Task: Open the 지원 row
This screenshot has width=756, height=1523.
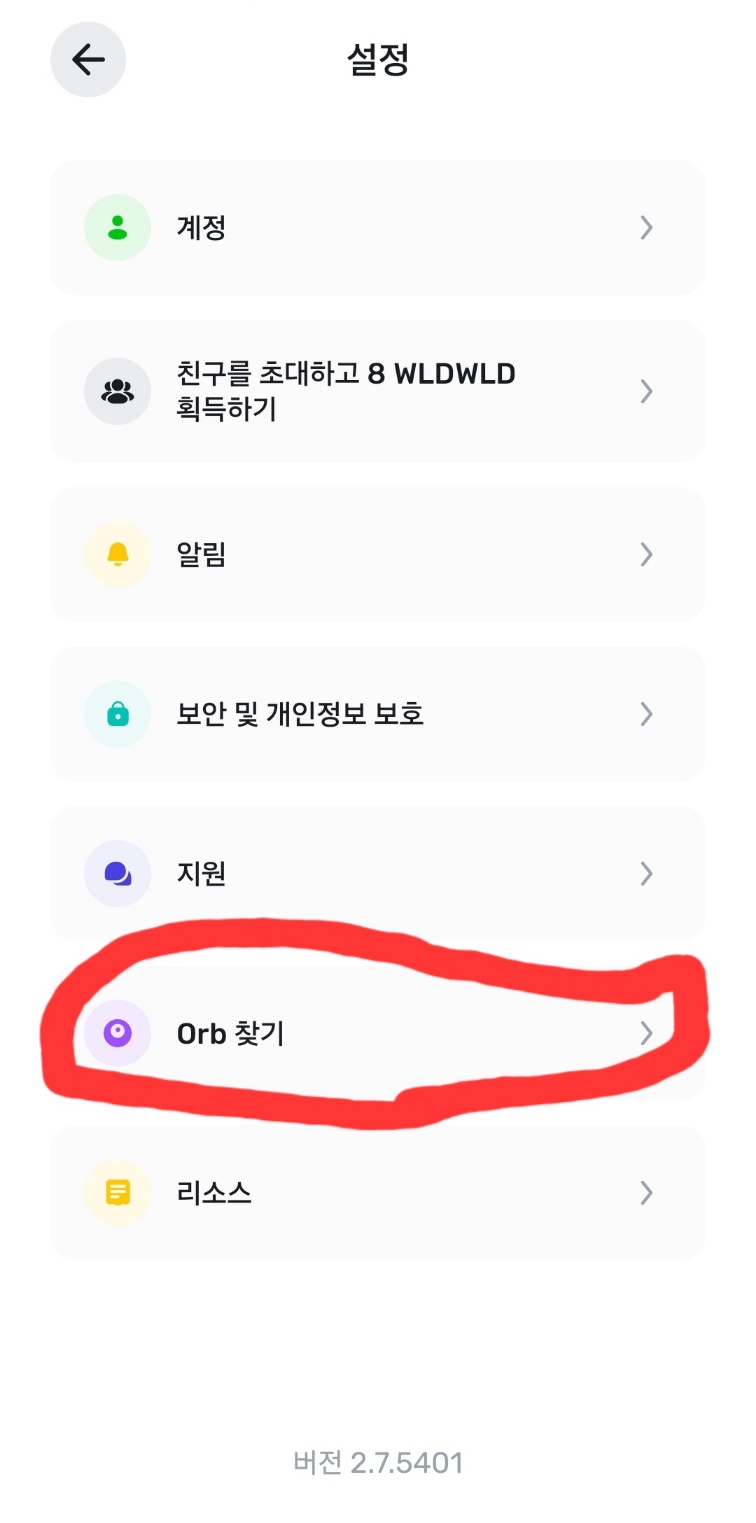Action: 378,874
